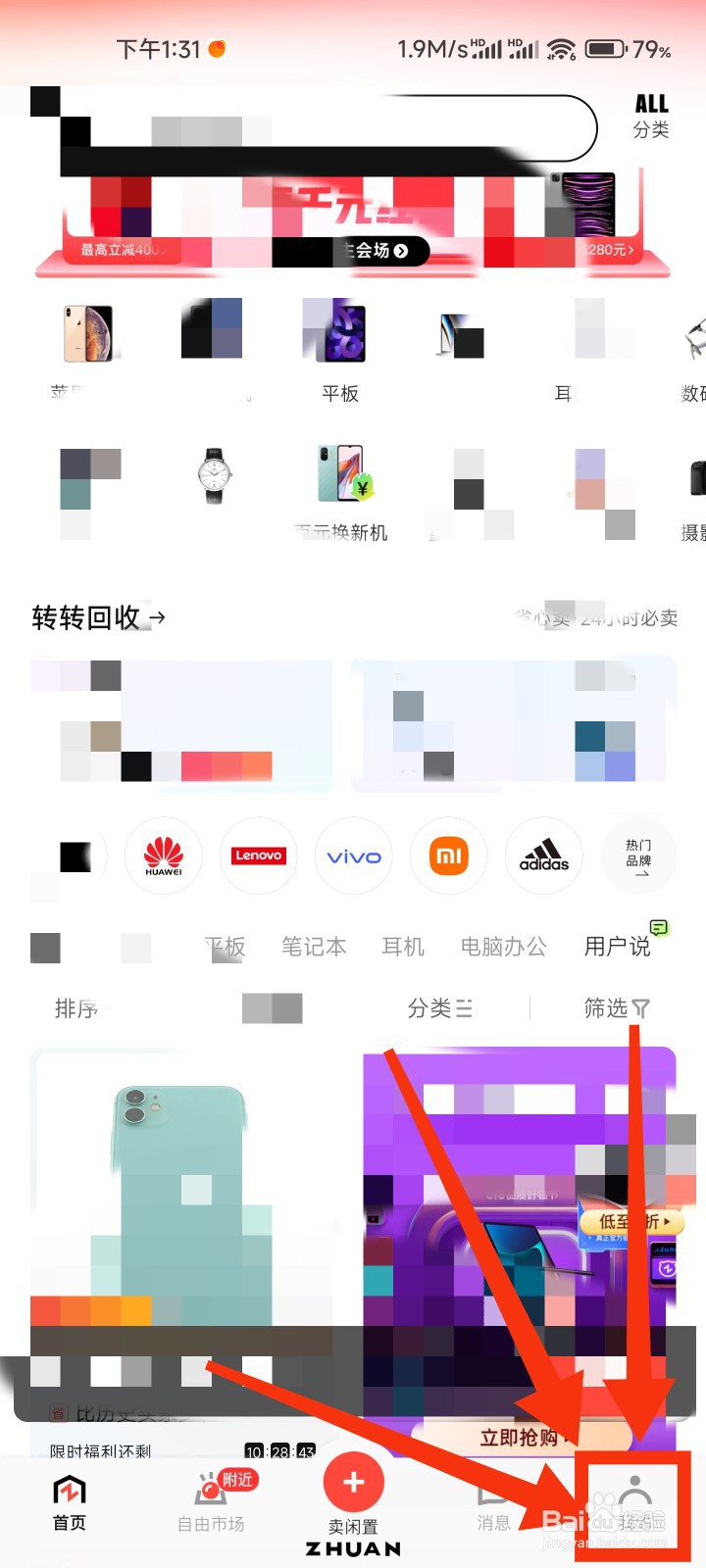Switch to the 笔记本 tab
706x1568 pixels.
tap(314, 947)
